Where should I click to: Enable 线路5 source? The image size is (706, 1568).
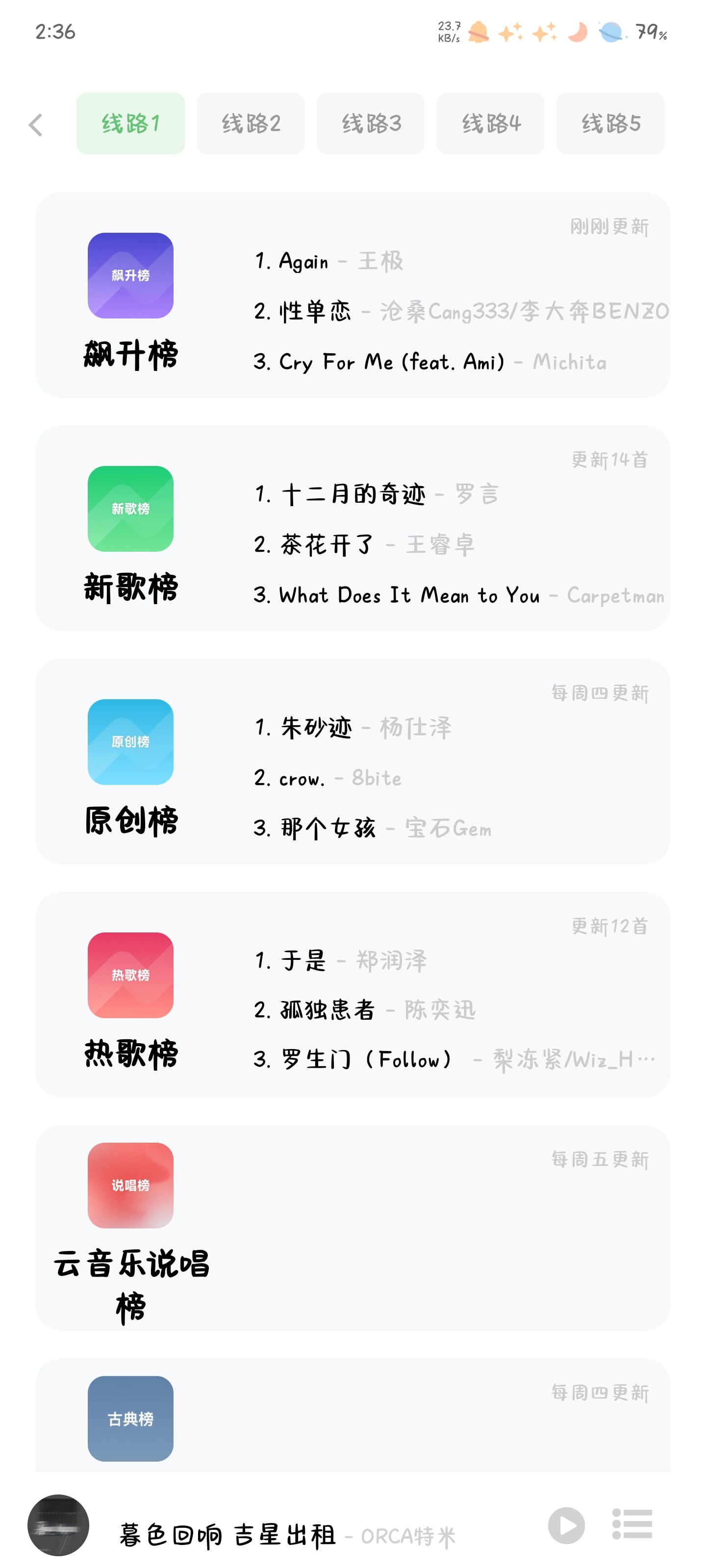click(x=609, y=122)
